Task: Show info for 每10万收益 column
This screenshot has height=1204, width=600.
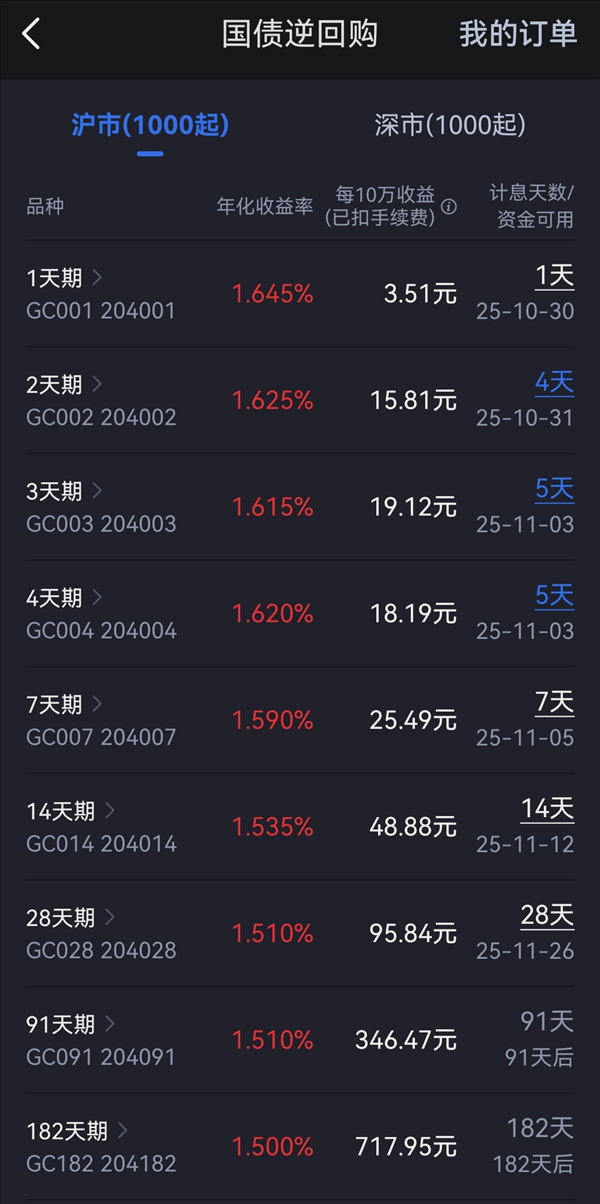Action: pos(449,207)
